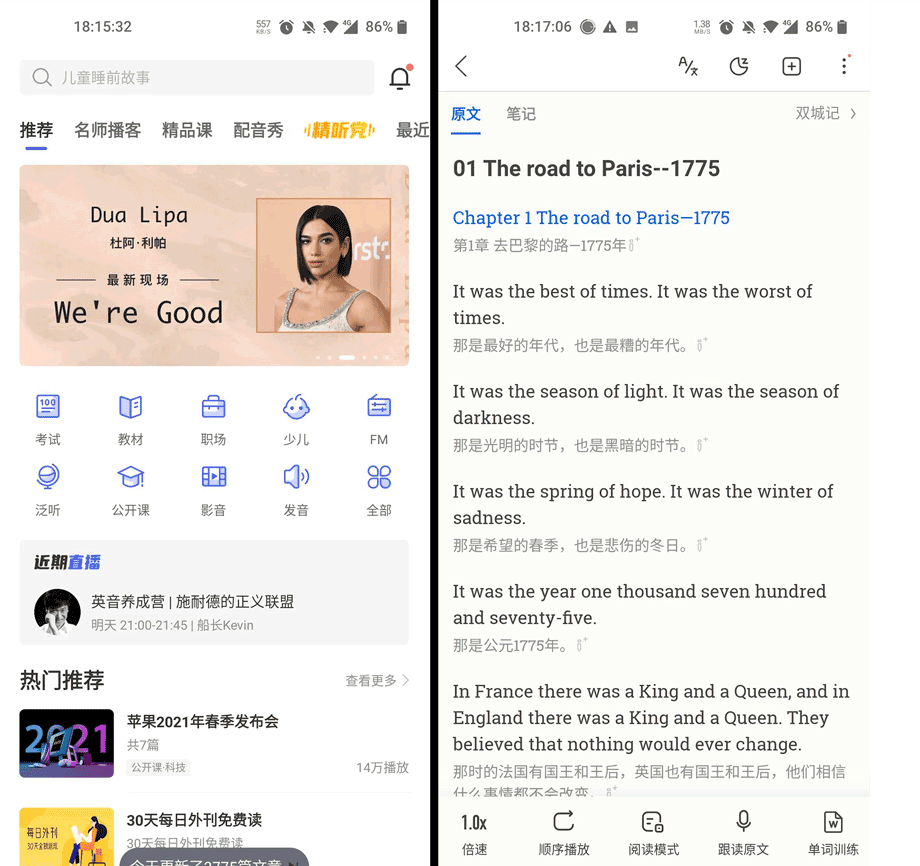Toggle translation display icon
The height and width of the screenshot is (866, 920).
(x=688, y=66)
